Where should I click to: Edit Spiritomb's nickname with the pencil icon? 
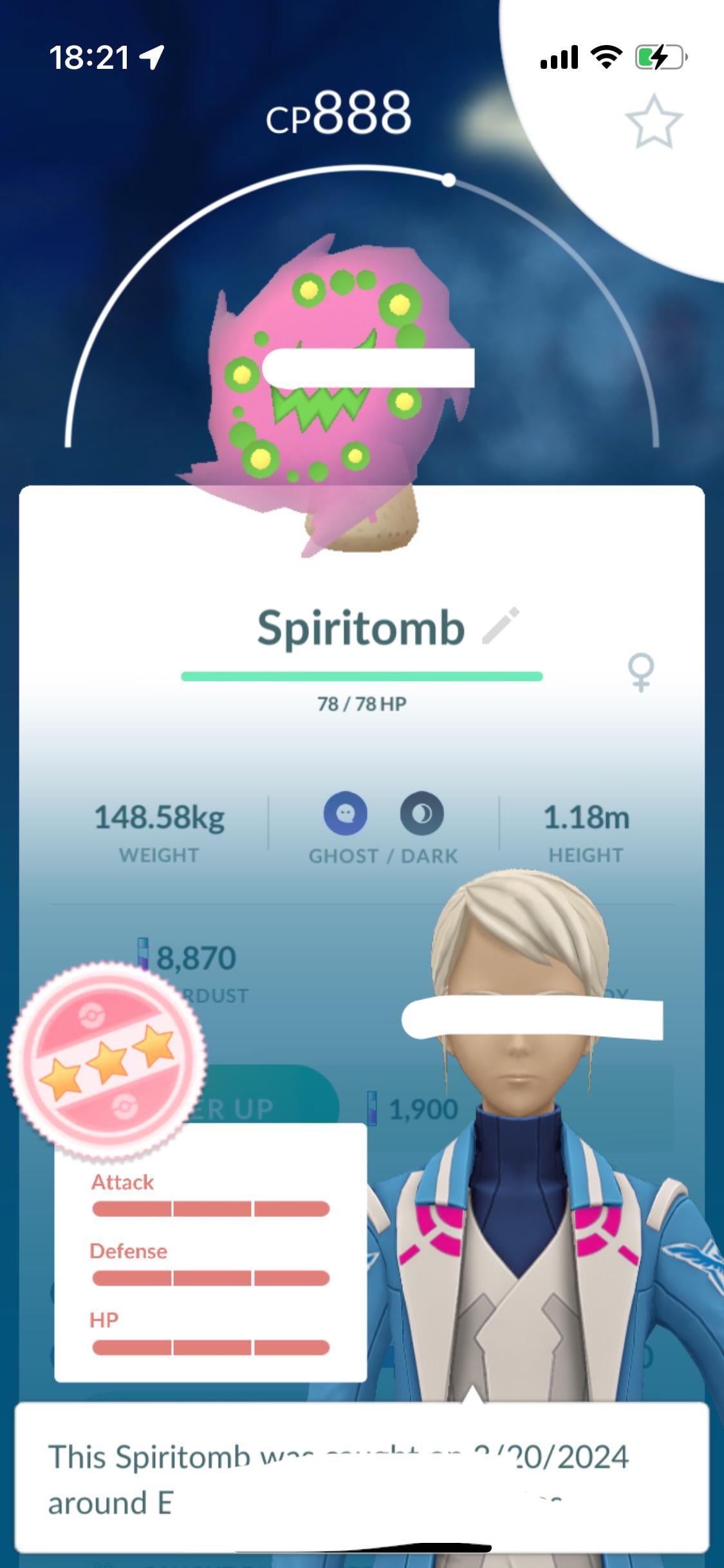point(501,626)
